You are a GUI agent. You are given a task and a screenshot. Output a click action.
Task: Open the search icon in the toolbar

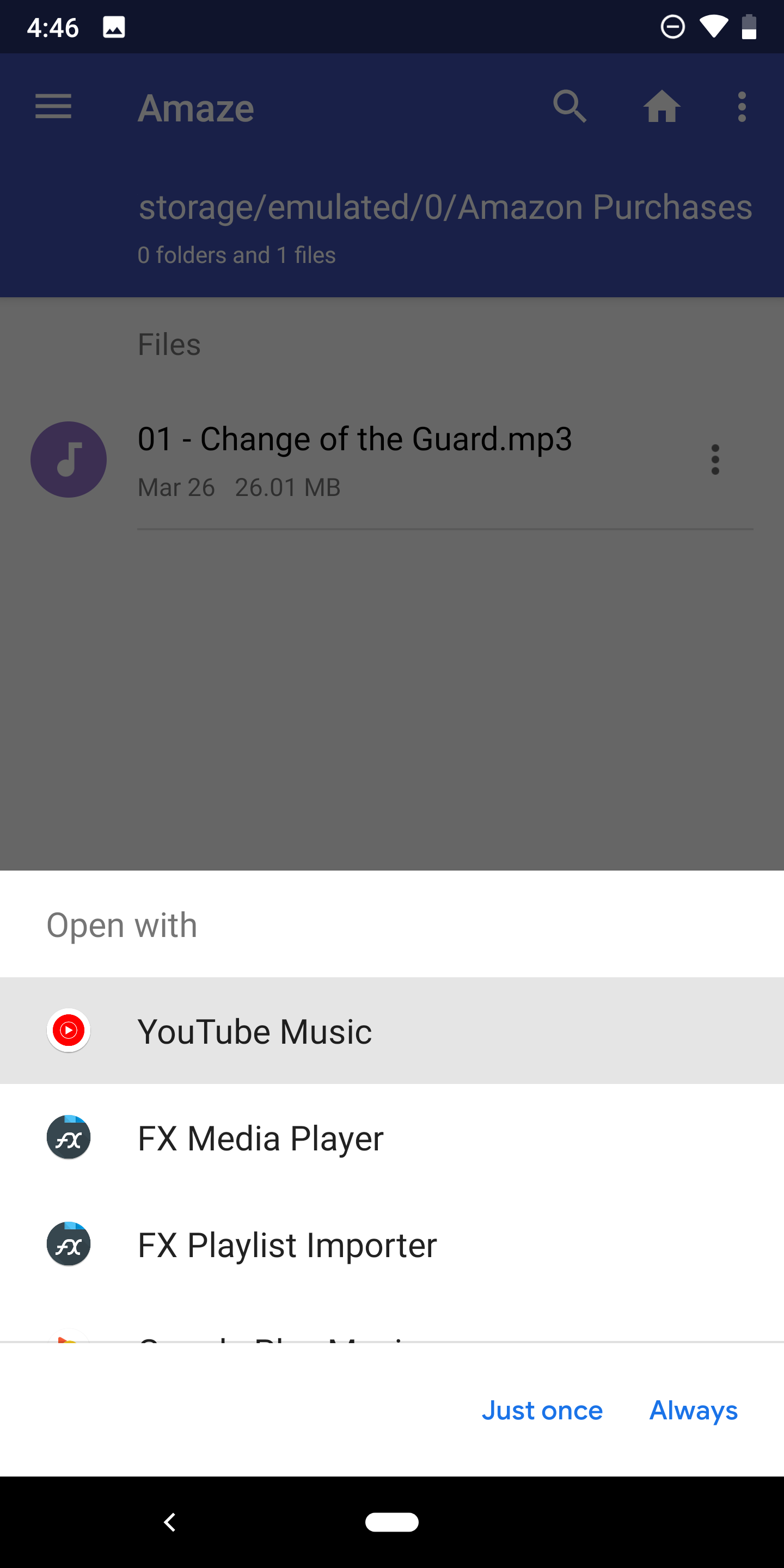point(568,107)
